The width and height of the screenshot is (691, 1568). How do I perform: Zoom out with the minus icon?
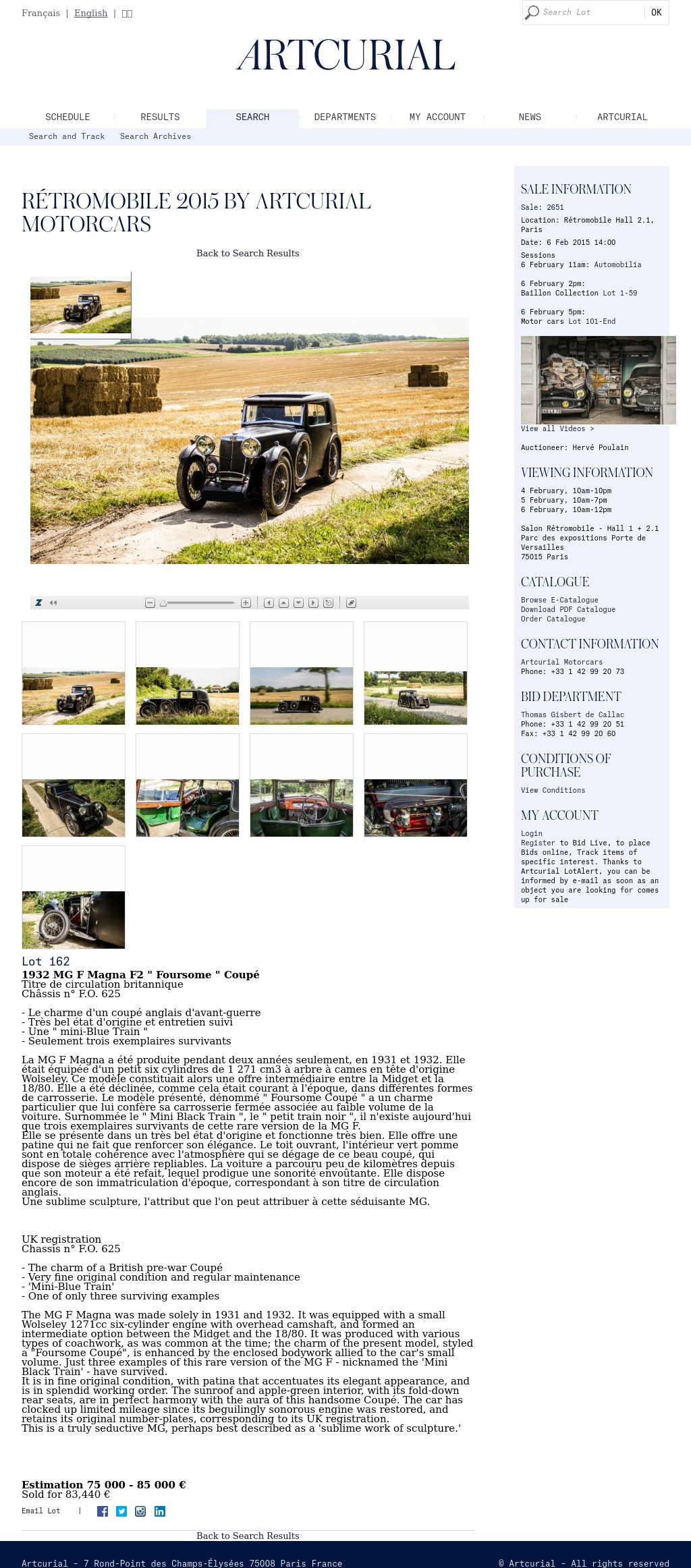click(x=150, y=603)
